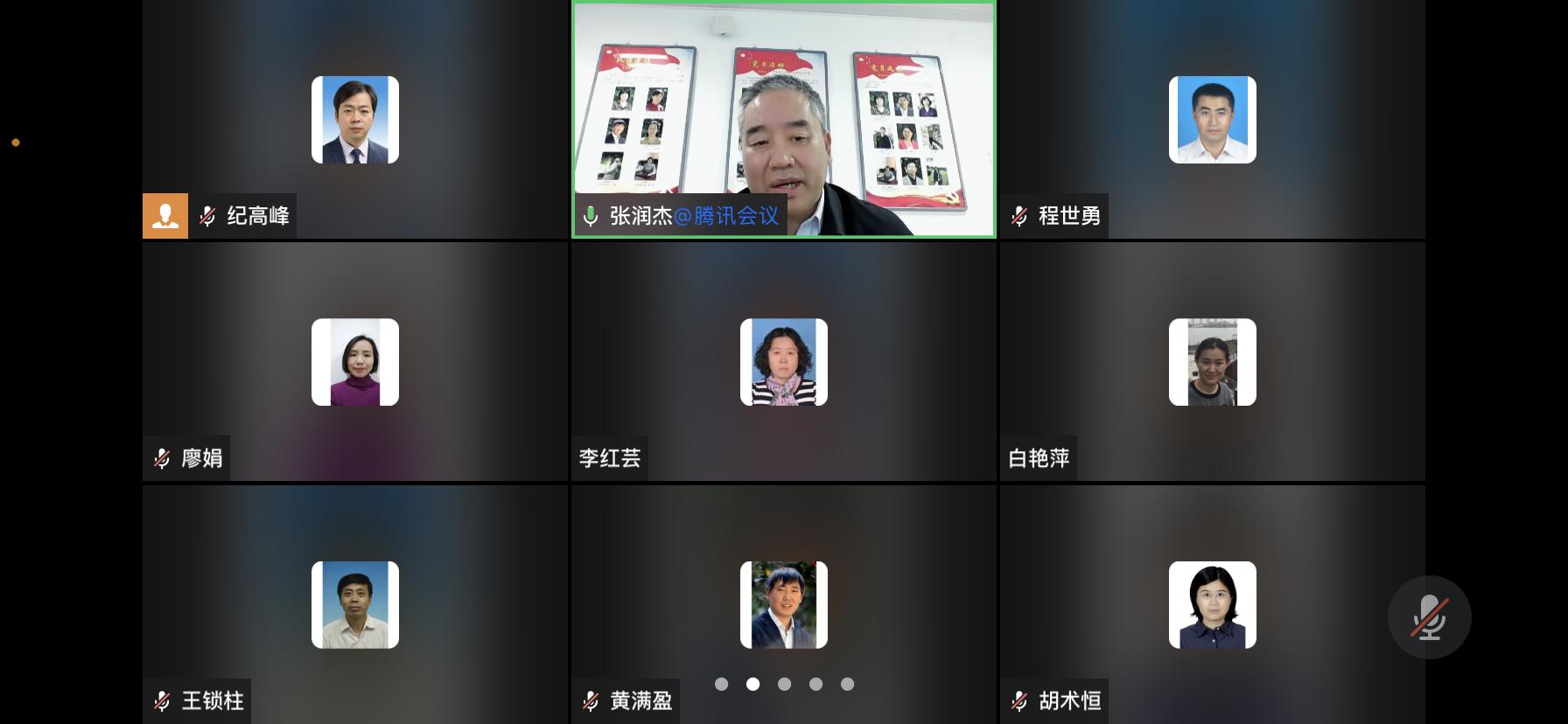Select 黄满盈's participant tile
This screenshot has height=724, width=1568.
tap(783, 604)
